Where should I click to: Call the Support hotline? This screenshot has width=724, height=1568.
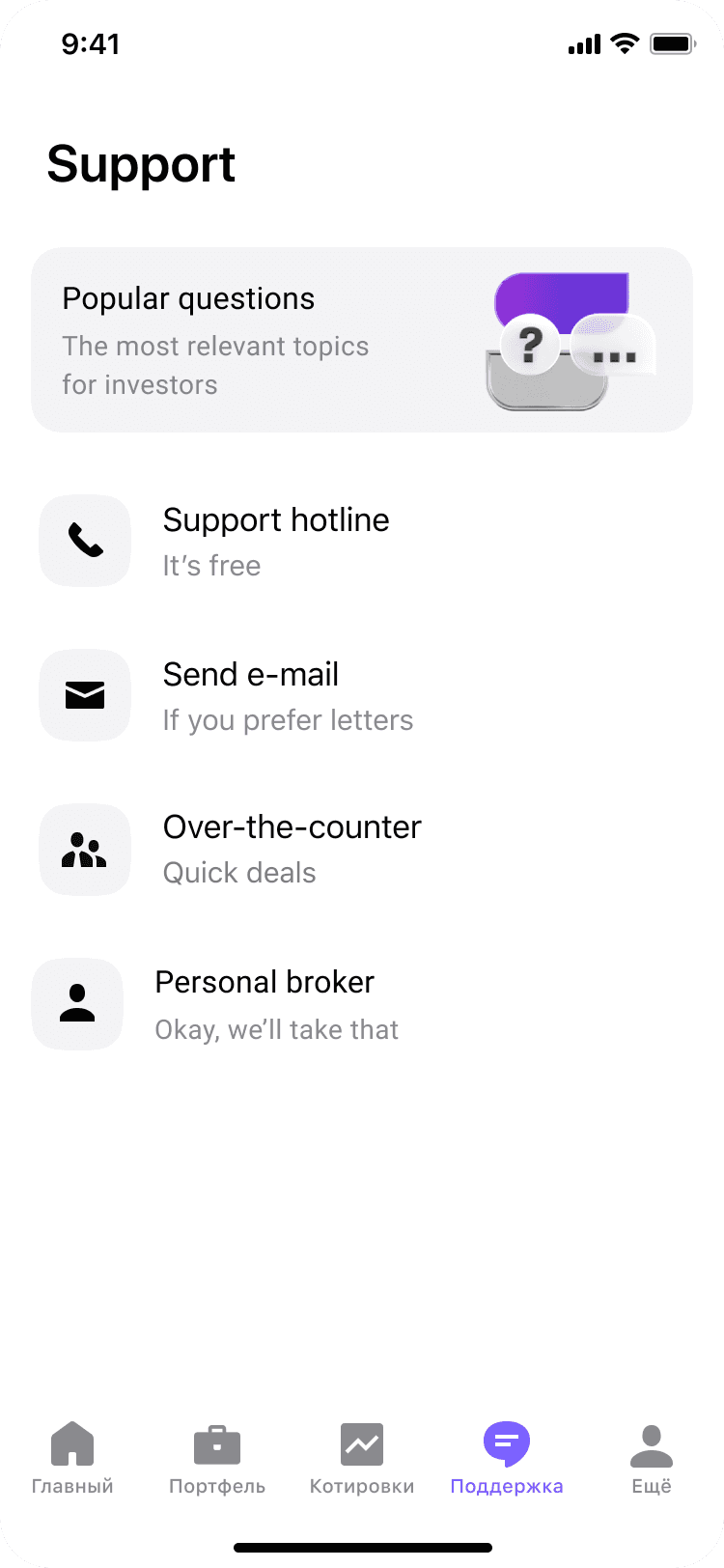click(362, 541)
